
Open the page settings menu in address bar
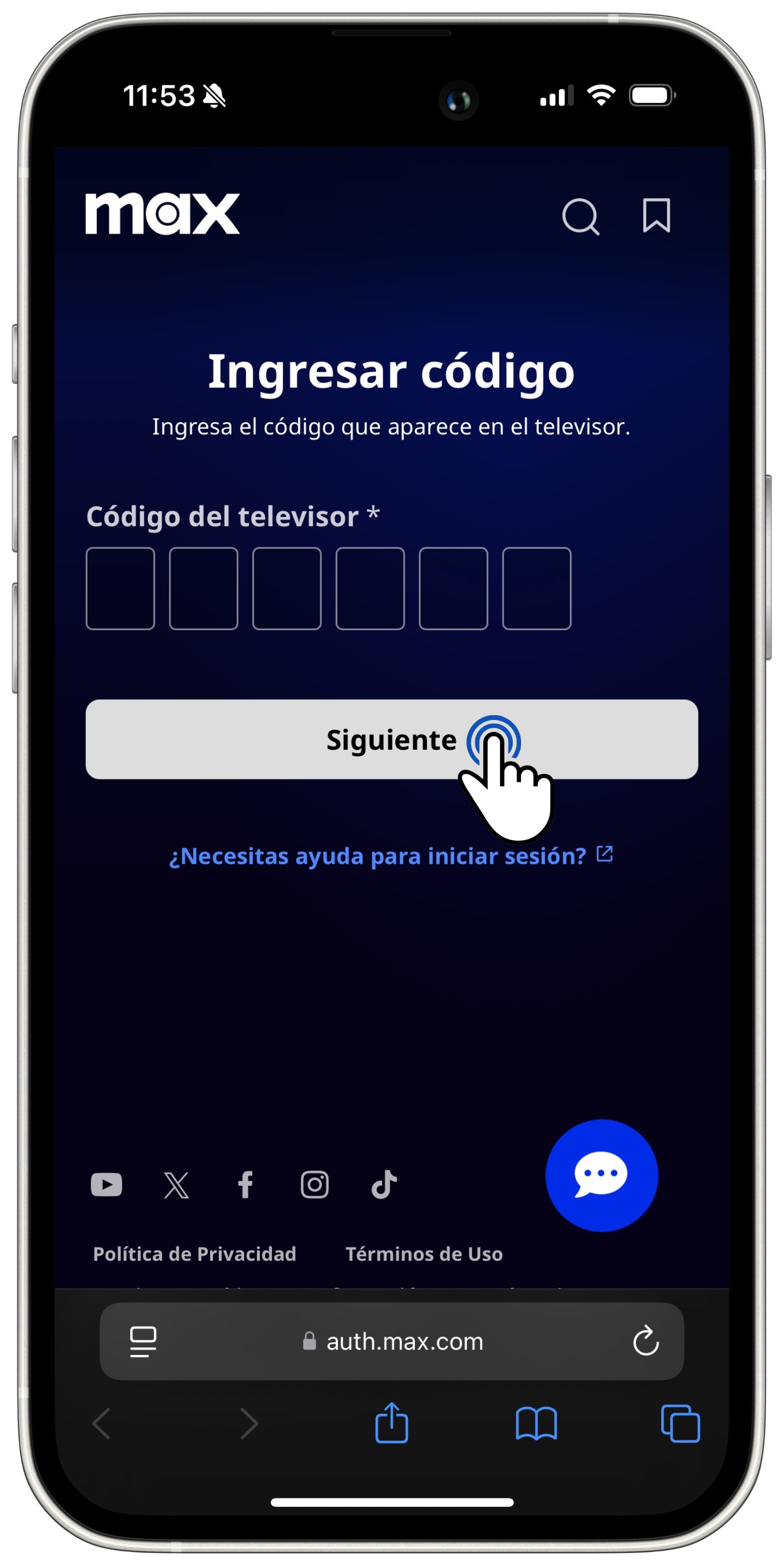tap(143, 1342)
